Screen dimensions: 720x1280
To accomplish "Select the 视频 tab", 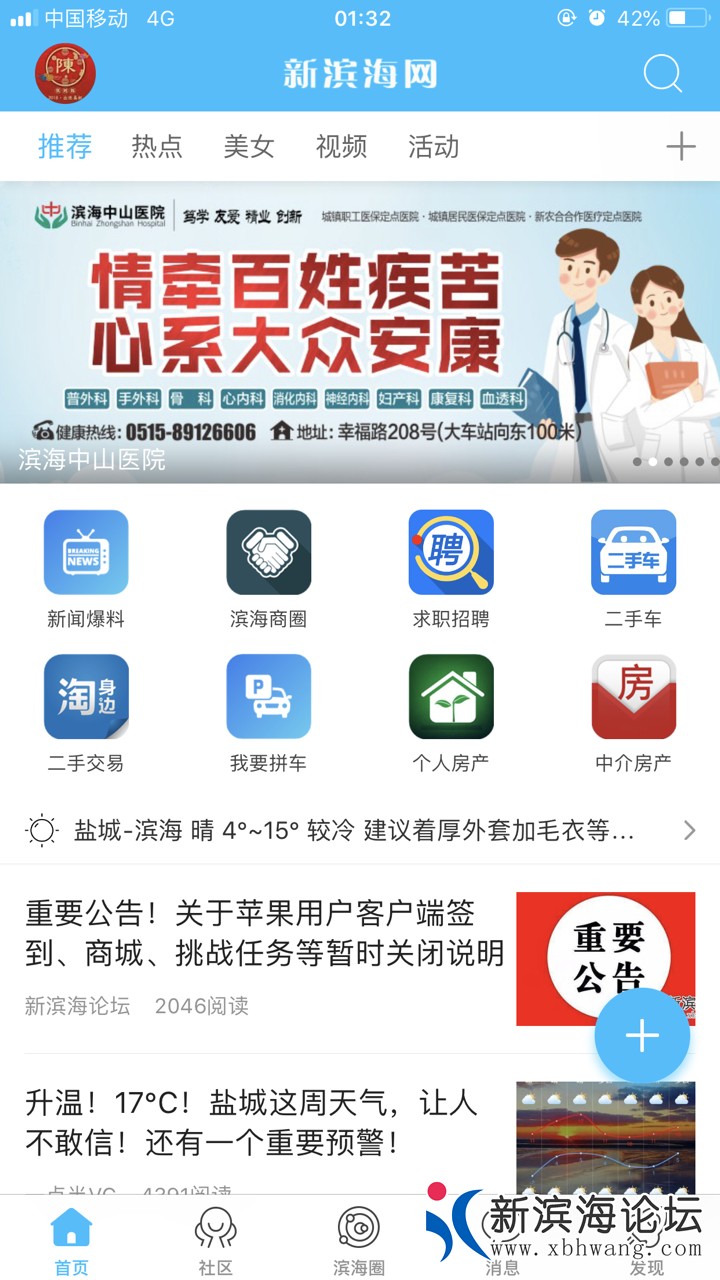I will pyautogui.click(x=341, y=147).
